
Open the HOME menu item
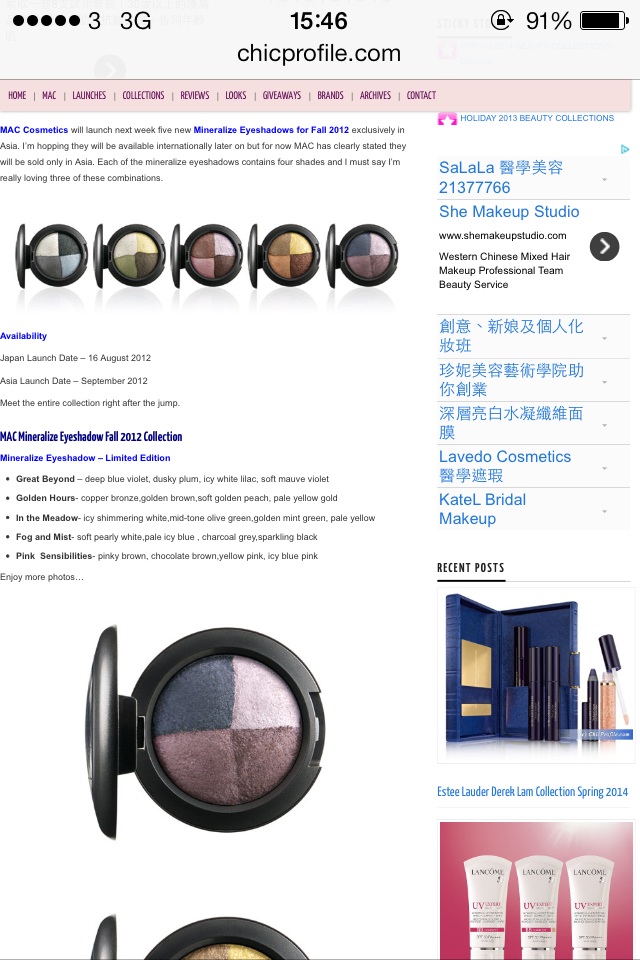tap(17, 96)
